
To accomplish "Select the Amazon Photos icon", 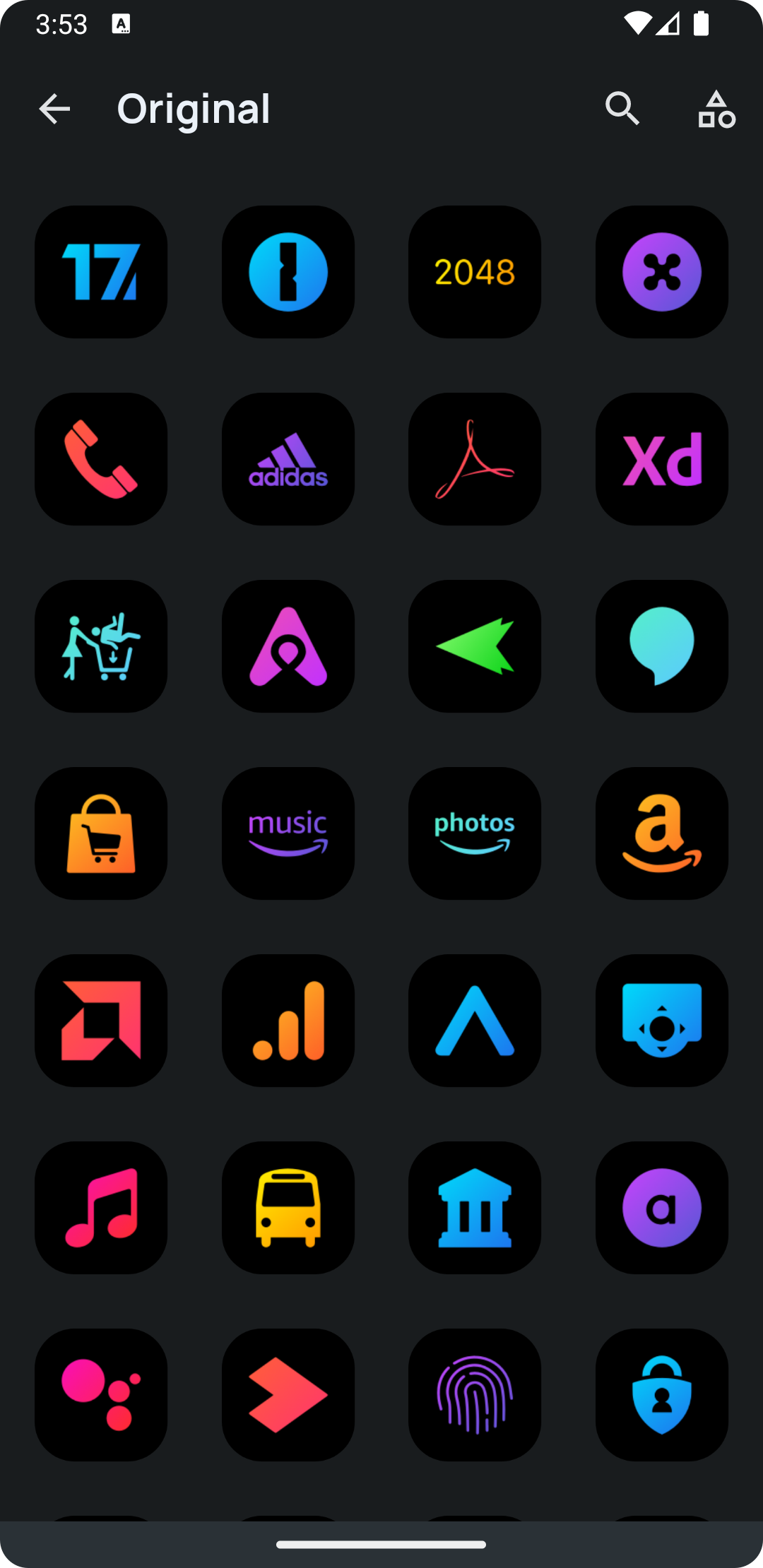I will click(474, 833).
